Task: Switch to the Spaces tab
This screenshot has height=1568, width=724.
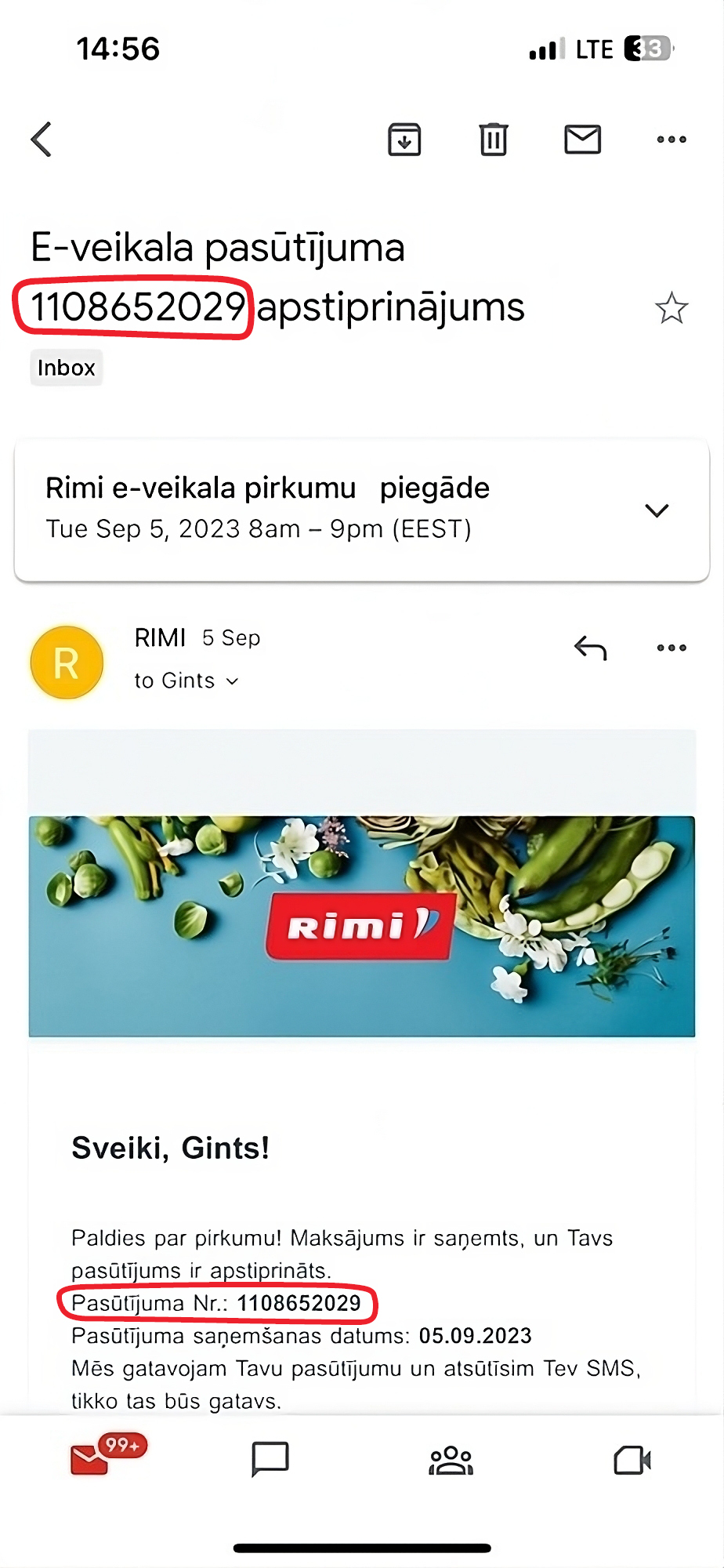Action: pyautogui.click(x=451, y=1459)
